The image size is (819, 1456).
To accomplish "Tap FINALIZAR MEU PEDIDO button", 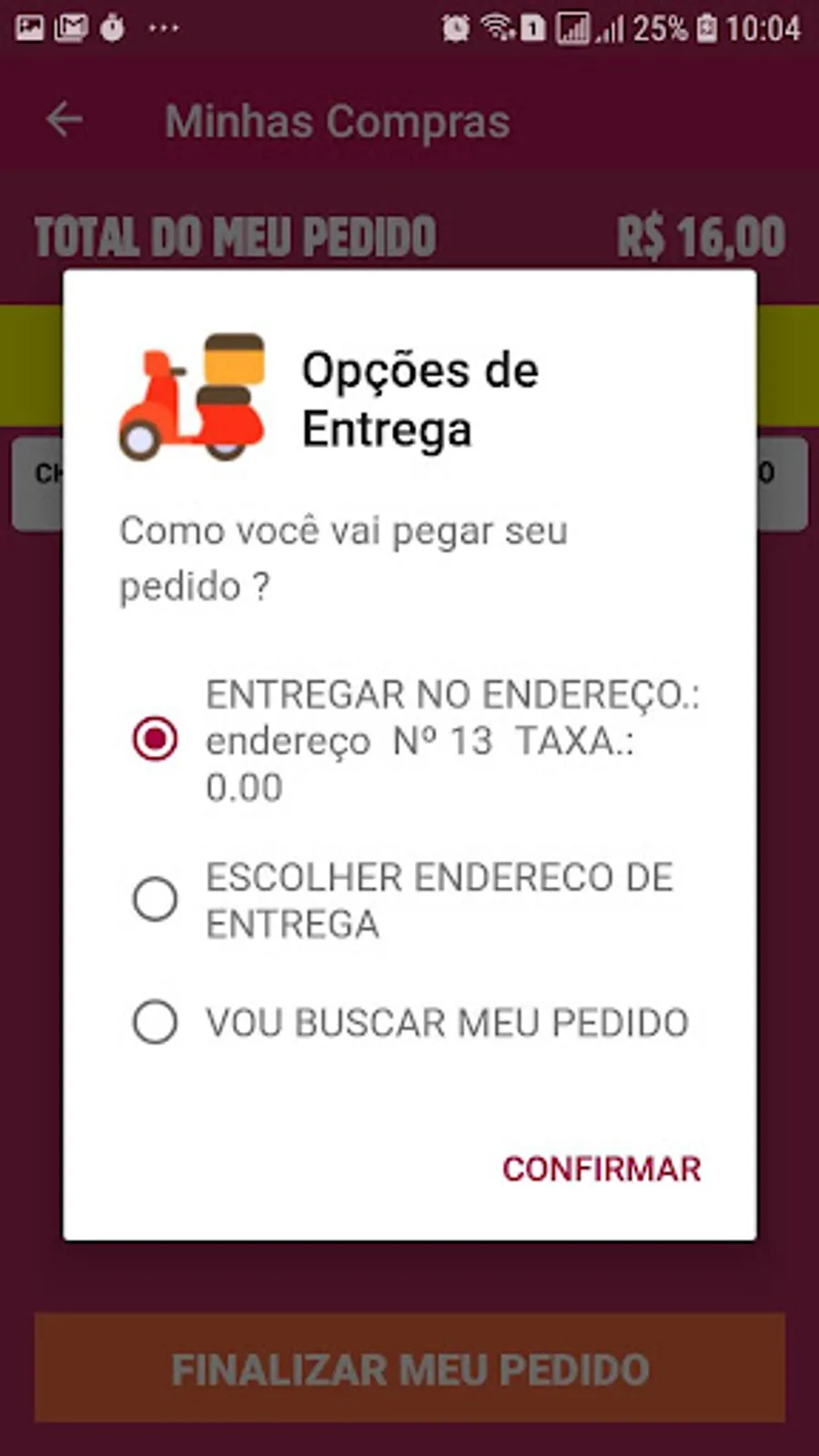I will coord(409,1369).
